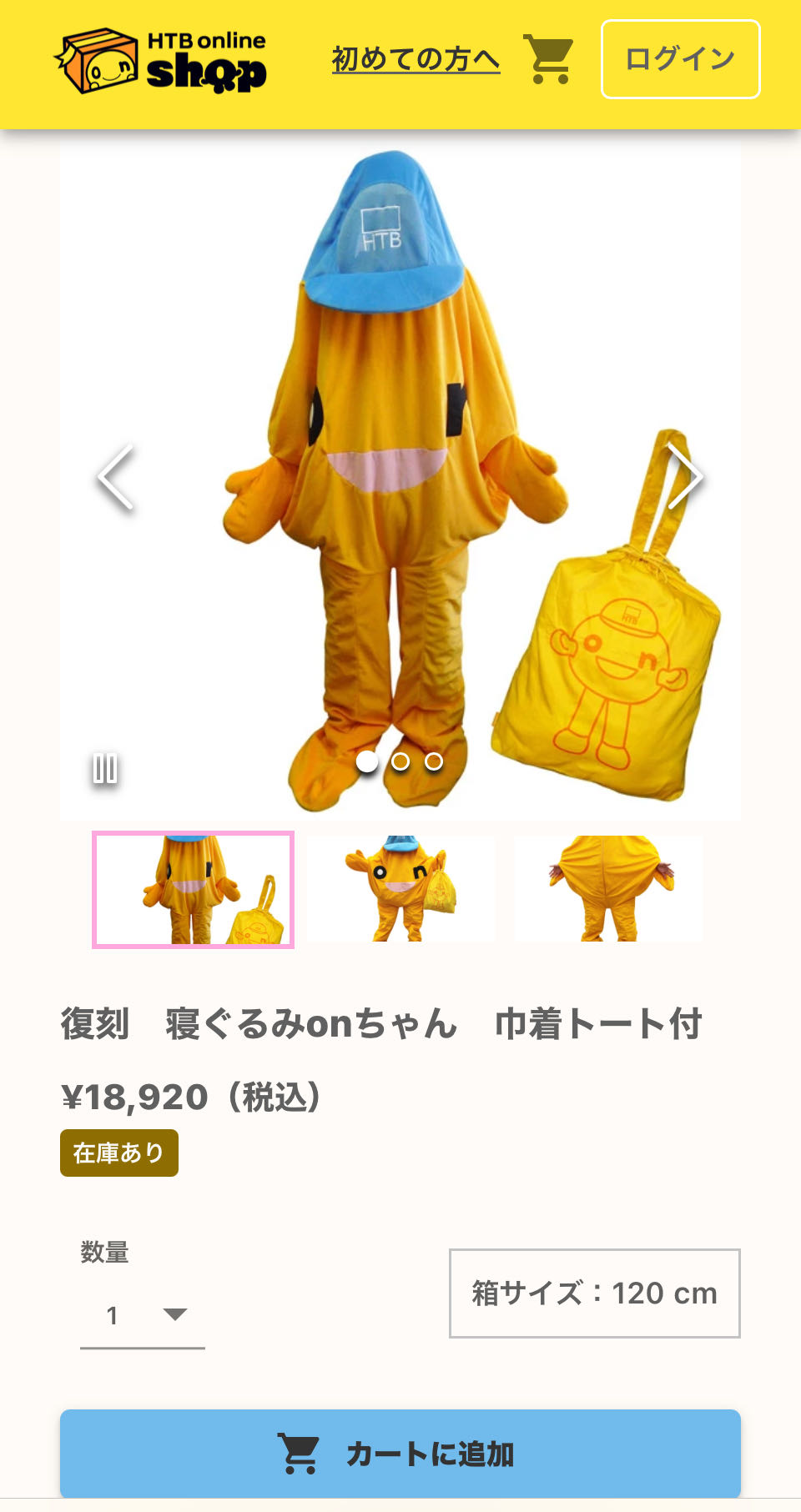Open the 初めての方へ link

pyautogui.click(x=416, y=59)
